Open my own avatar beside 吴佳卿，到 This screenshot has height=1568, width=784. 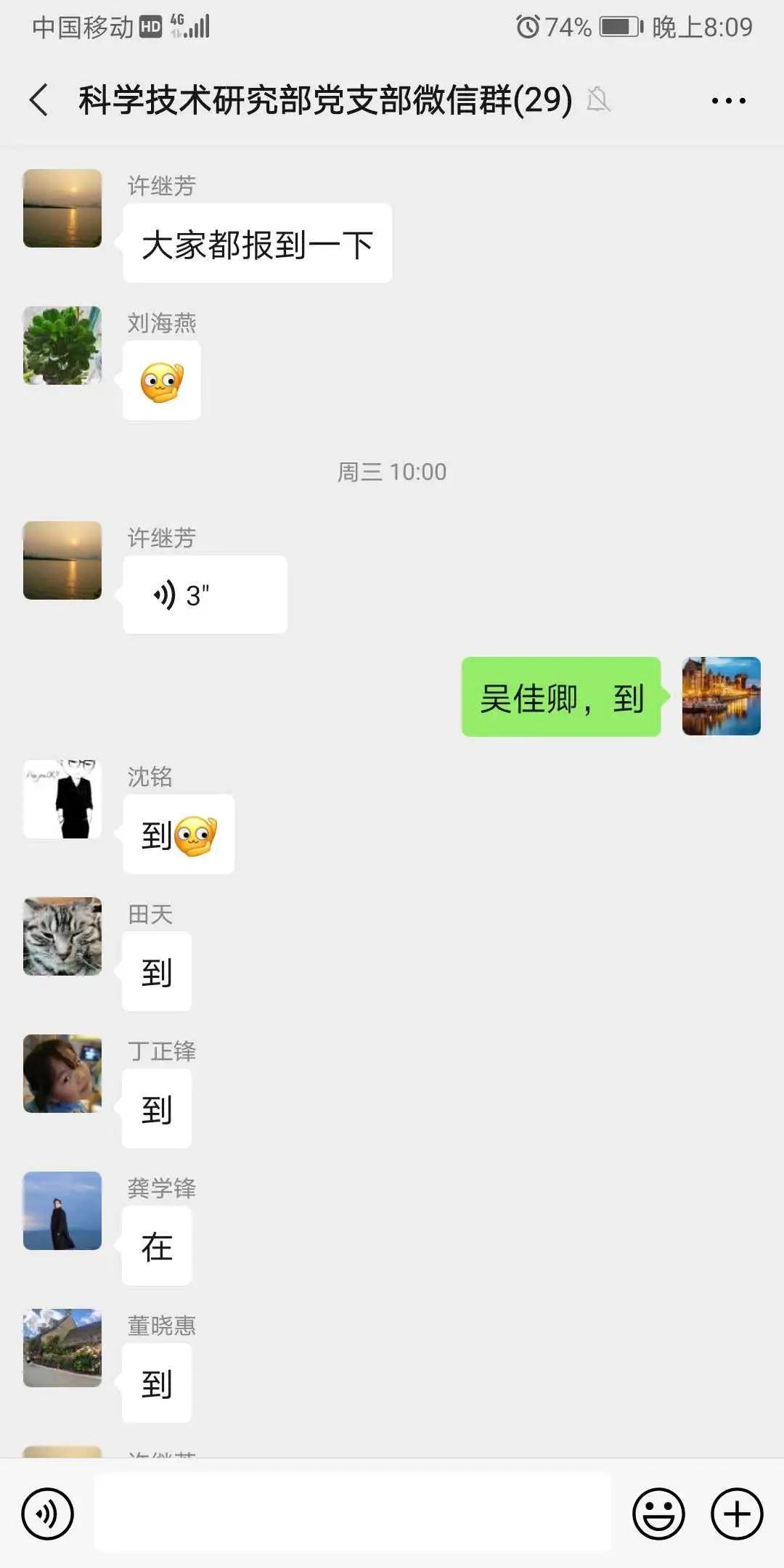click(x=721, y=696)
